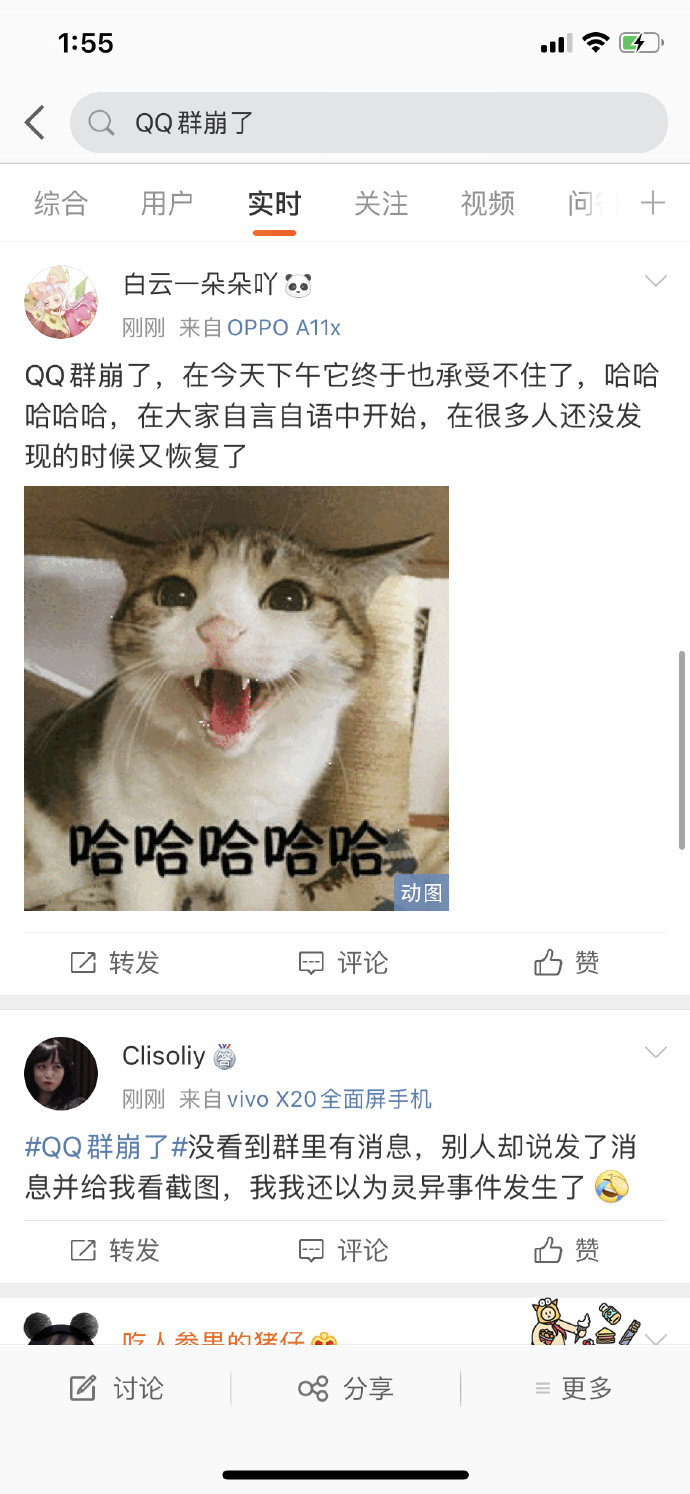Image resolution: width=690 pixels, height=1494 pixels.
Task: Repost 白云一朵朵吖's post with 转发
Action: pos(115,963)
